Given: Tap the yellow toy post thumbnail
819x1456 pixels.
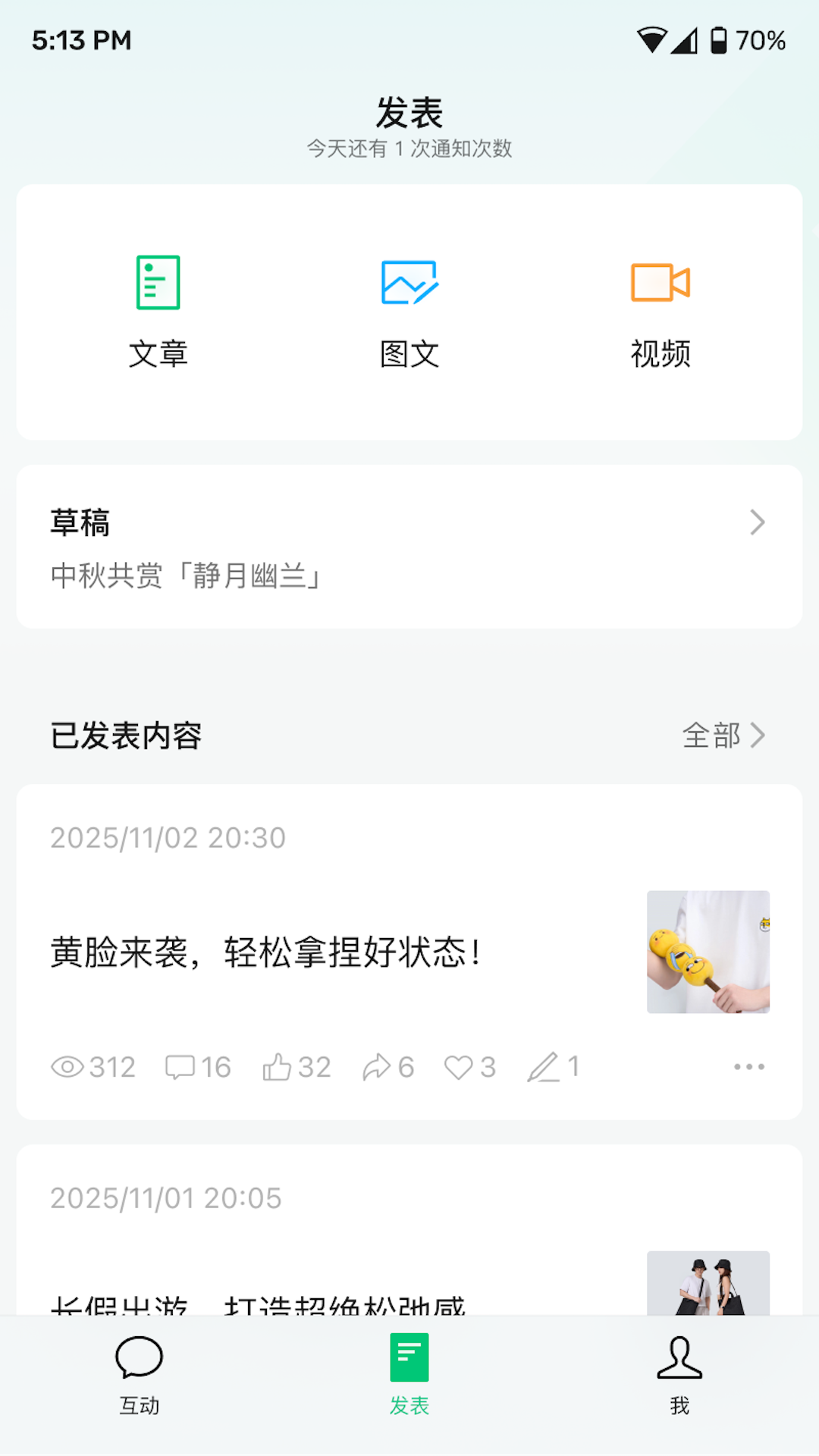Looking at the screenshot, I should click(708, 952).
